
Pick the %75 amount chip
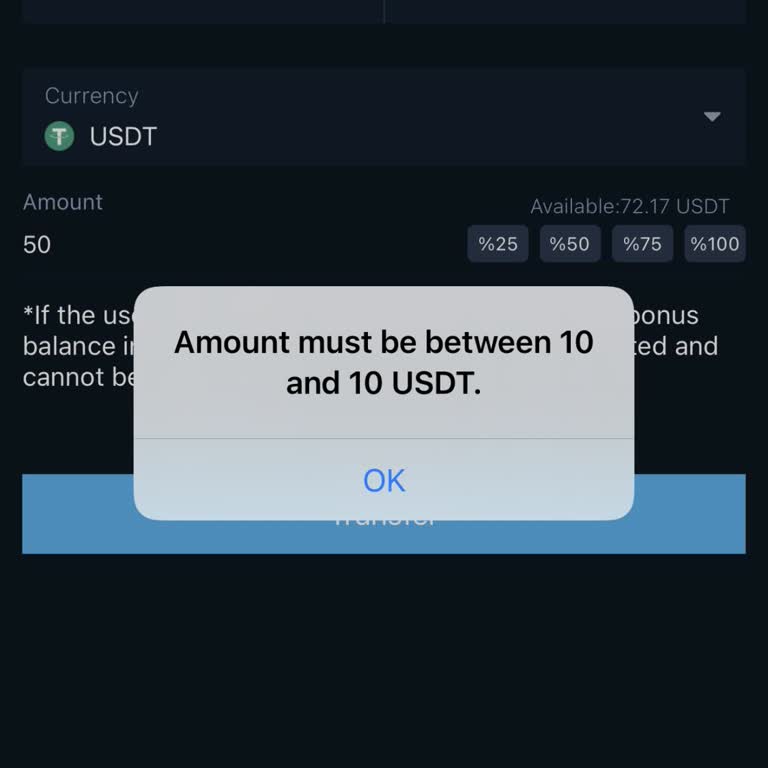point(643,244)
